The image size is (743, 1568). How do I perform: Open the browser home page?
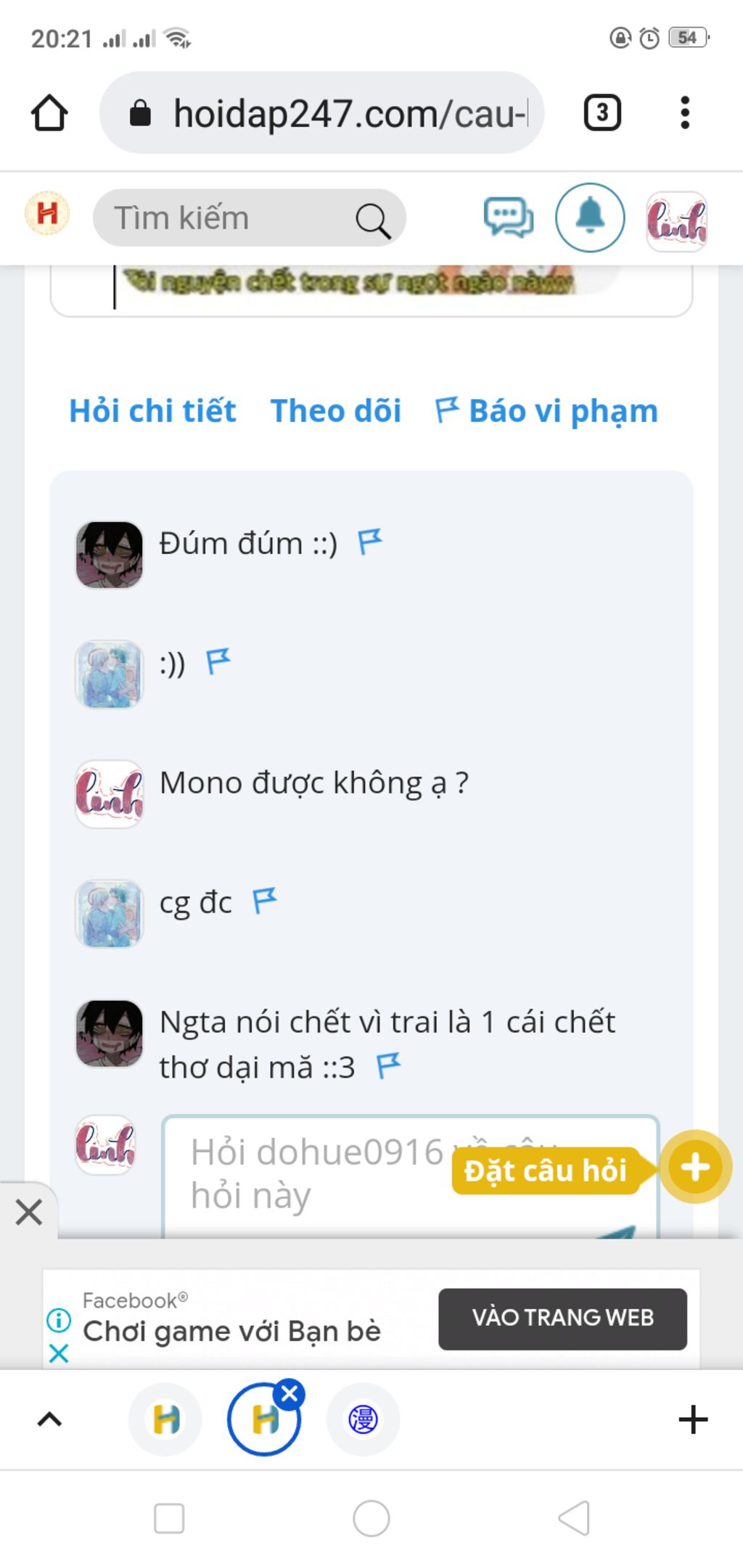click(49, 113)
